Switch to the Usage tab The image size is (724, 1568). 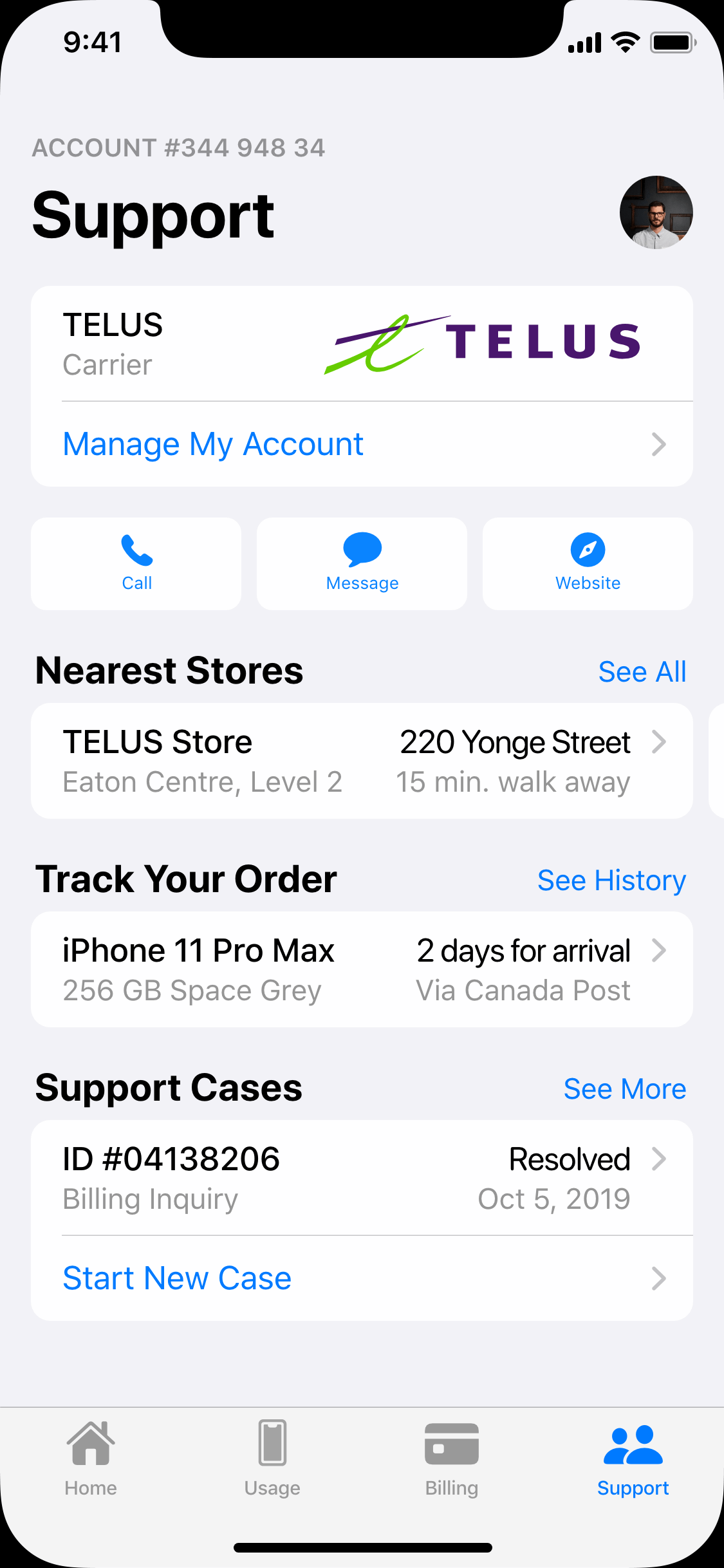coord(272,1459)
